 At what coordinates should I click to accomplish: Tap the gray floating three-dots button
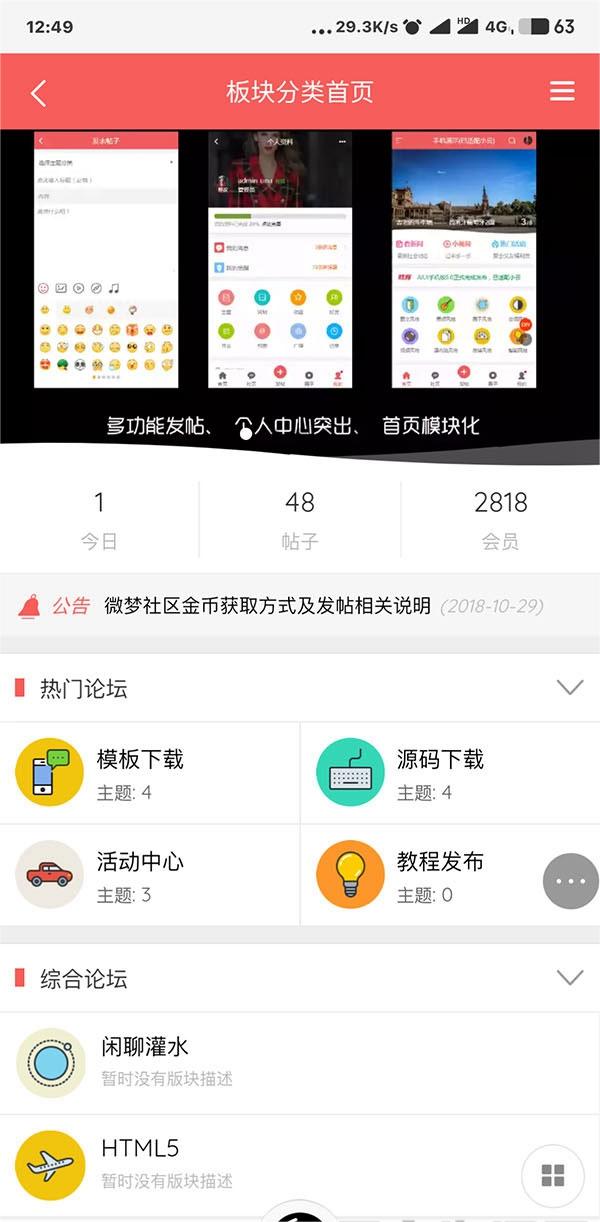click(570, 881)
